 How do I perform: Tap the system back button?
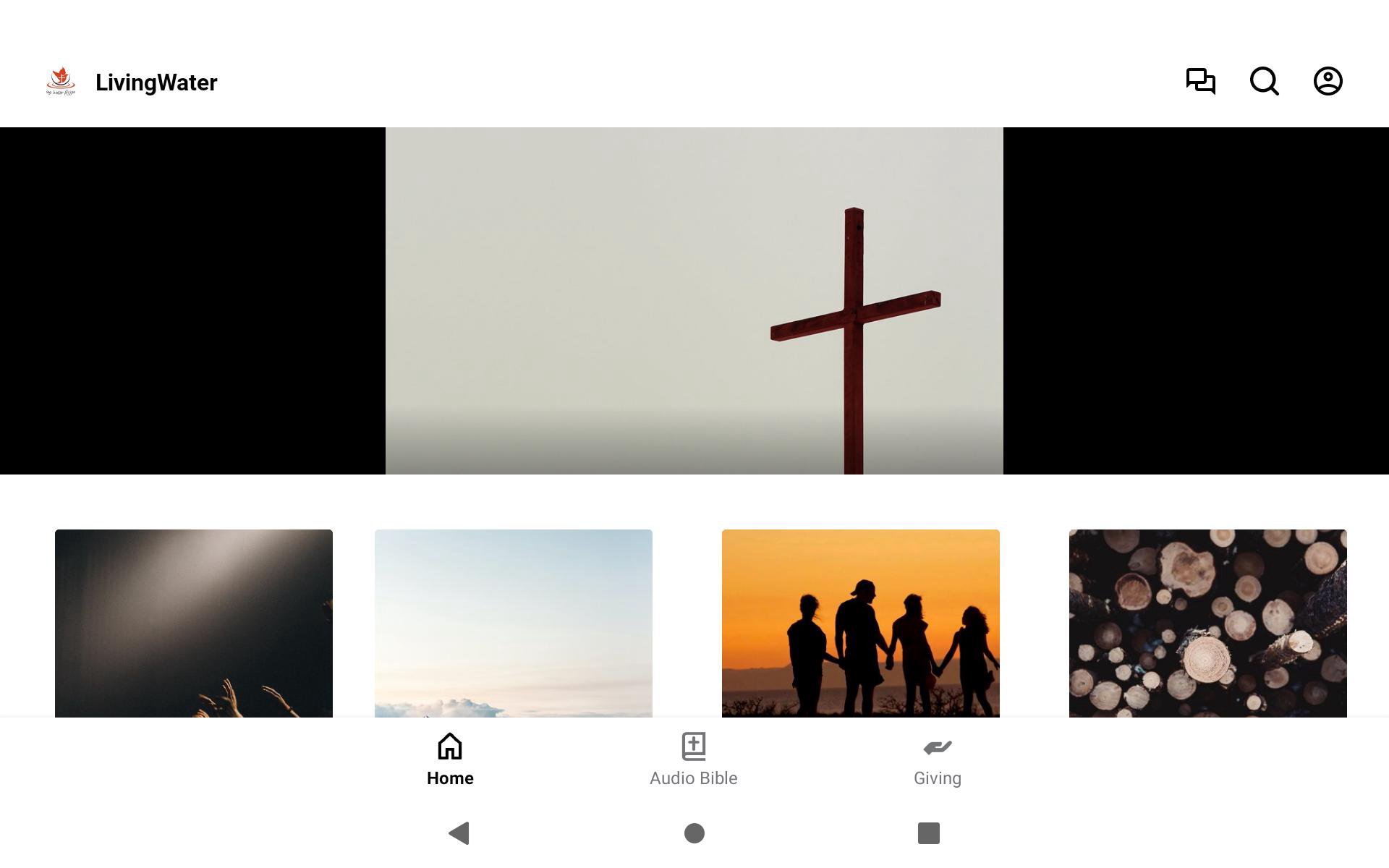click(x=459, y=833)
